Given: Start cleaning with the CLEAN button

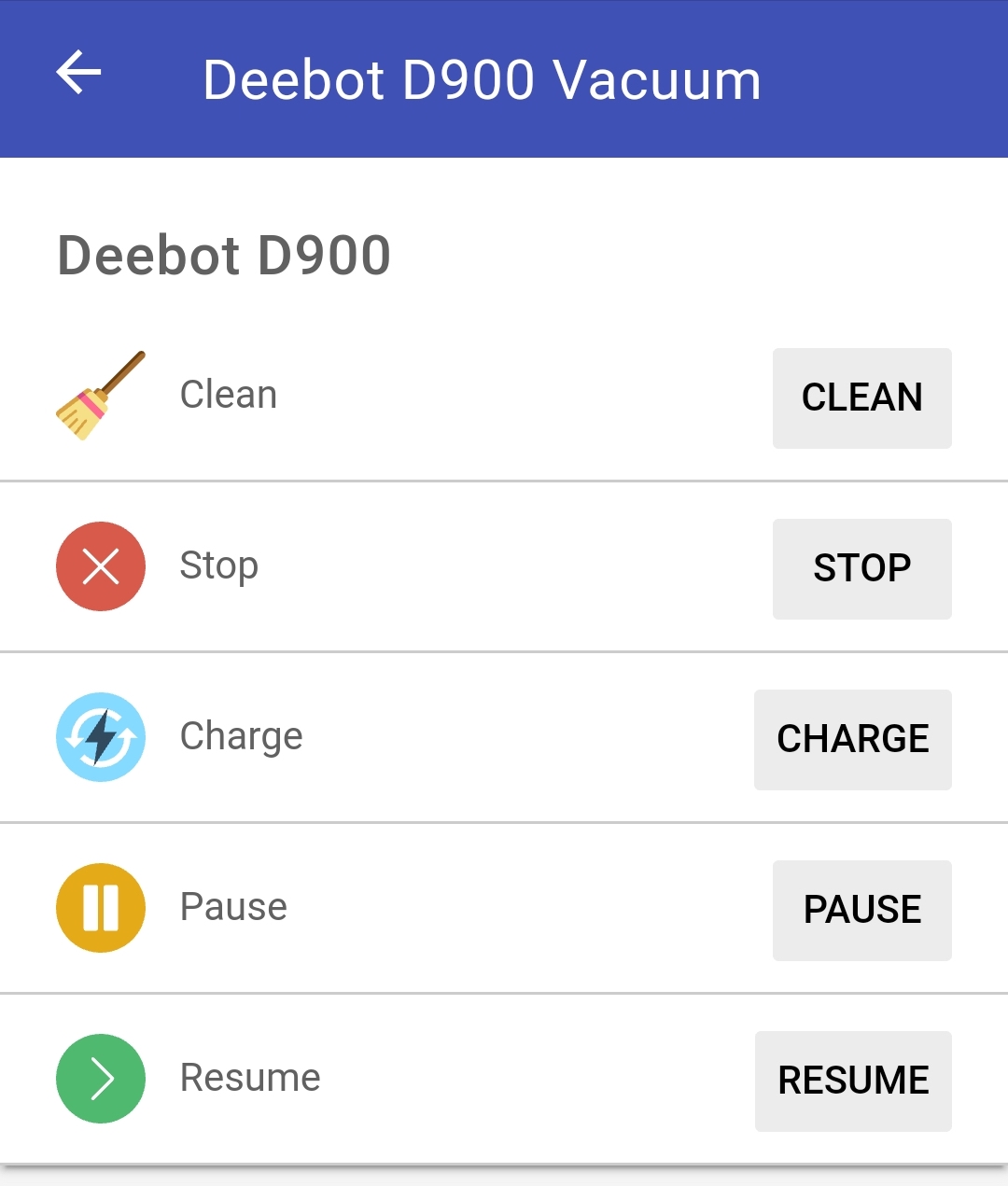Looking at the screenshot, I should [x=861, y=398].
